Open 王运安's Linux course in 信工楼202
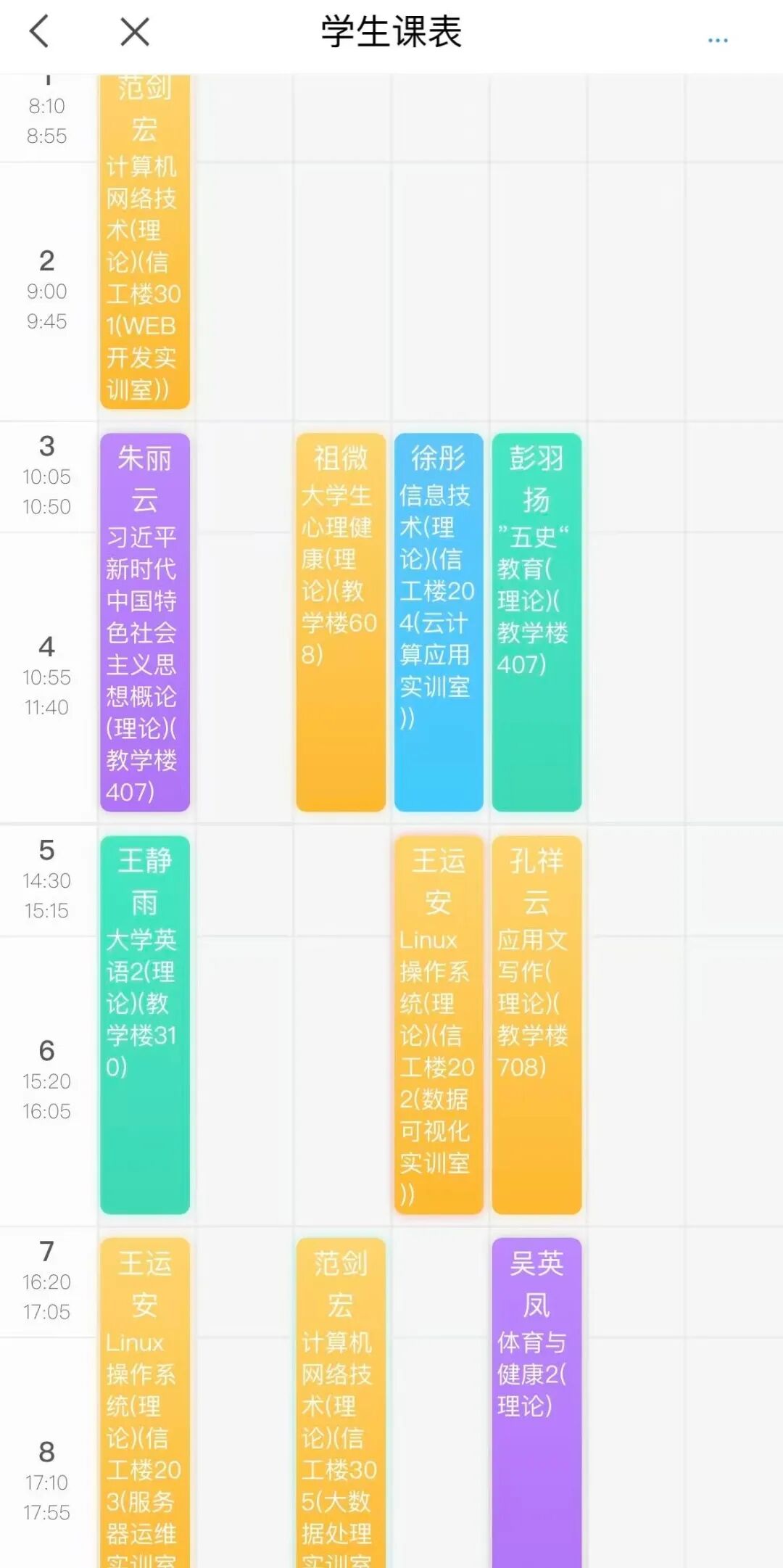This screenshot has height=1568, width=783. (x=438, y=1024)
